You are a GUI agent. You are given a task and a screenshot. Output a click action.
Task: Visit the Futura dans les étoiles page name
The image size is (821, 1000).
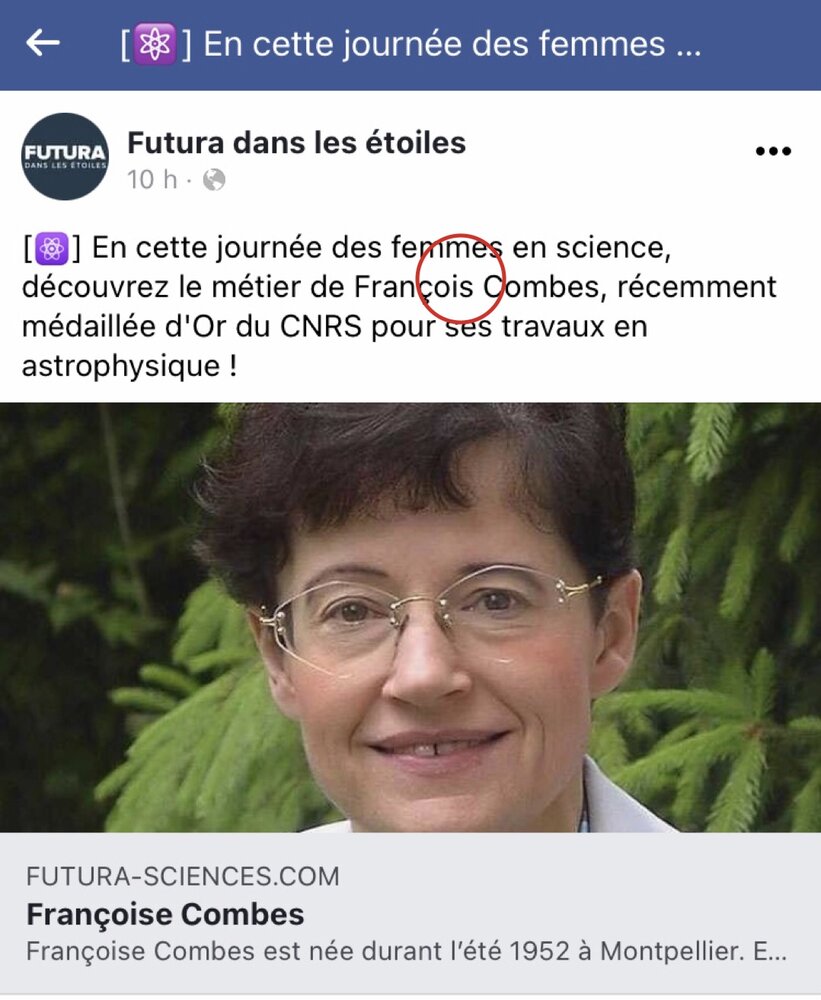(296, 143)
